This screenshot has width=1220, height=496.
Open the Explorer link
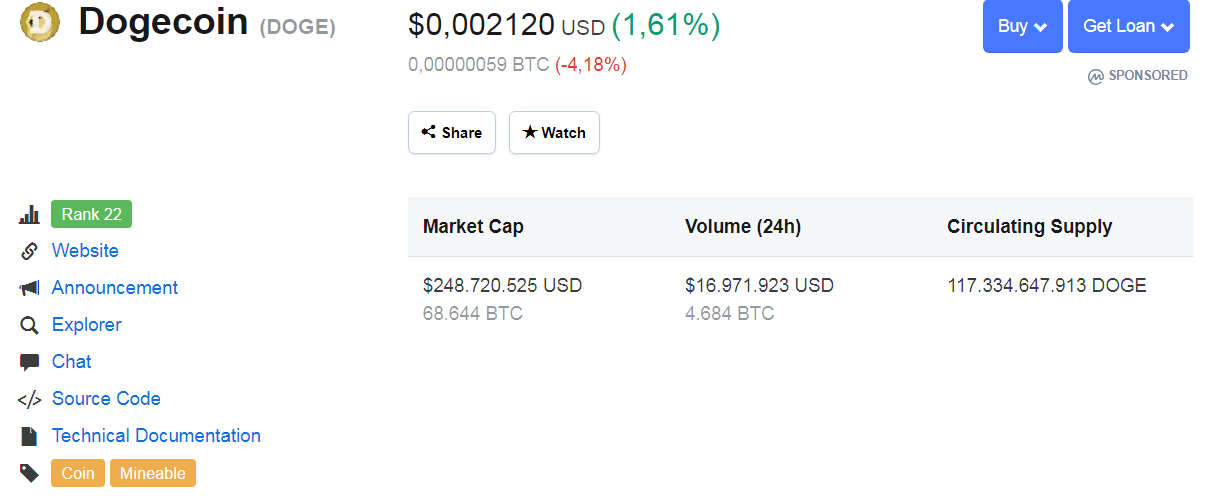coord(87,325)
